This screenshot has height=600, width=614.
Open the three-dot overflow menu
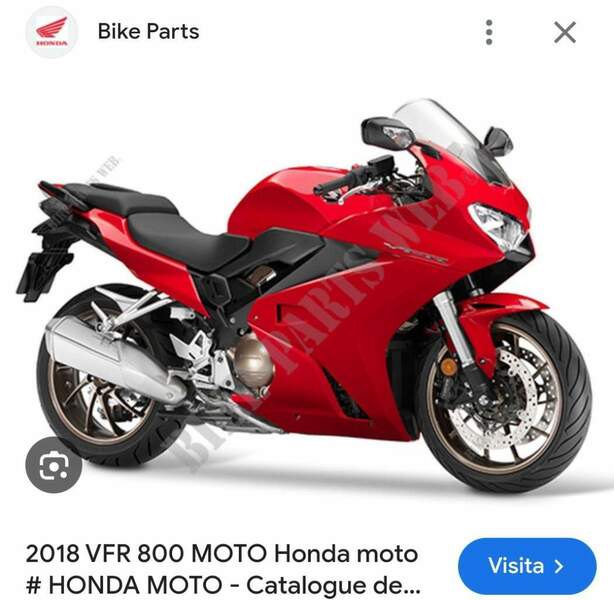489,32
